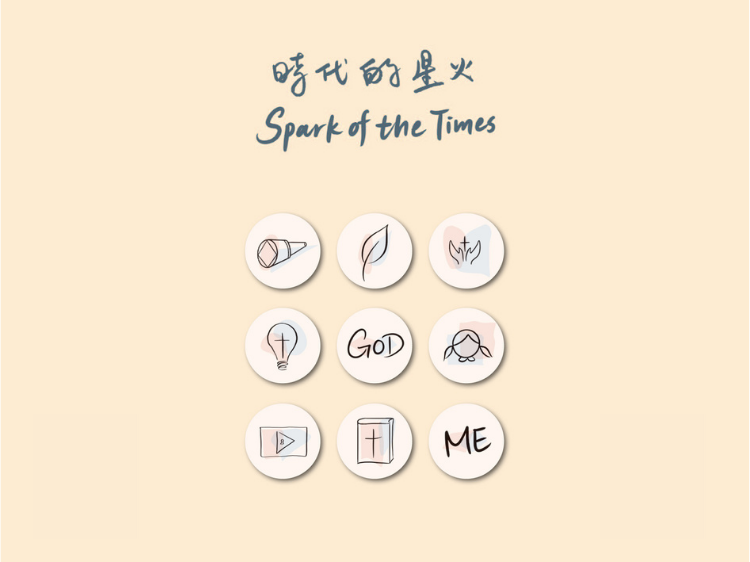
Task: Open the video play icon button
Action: 283,441
